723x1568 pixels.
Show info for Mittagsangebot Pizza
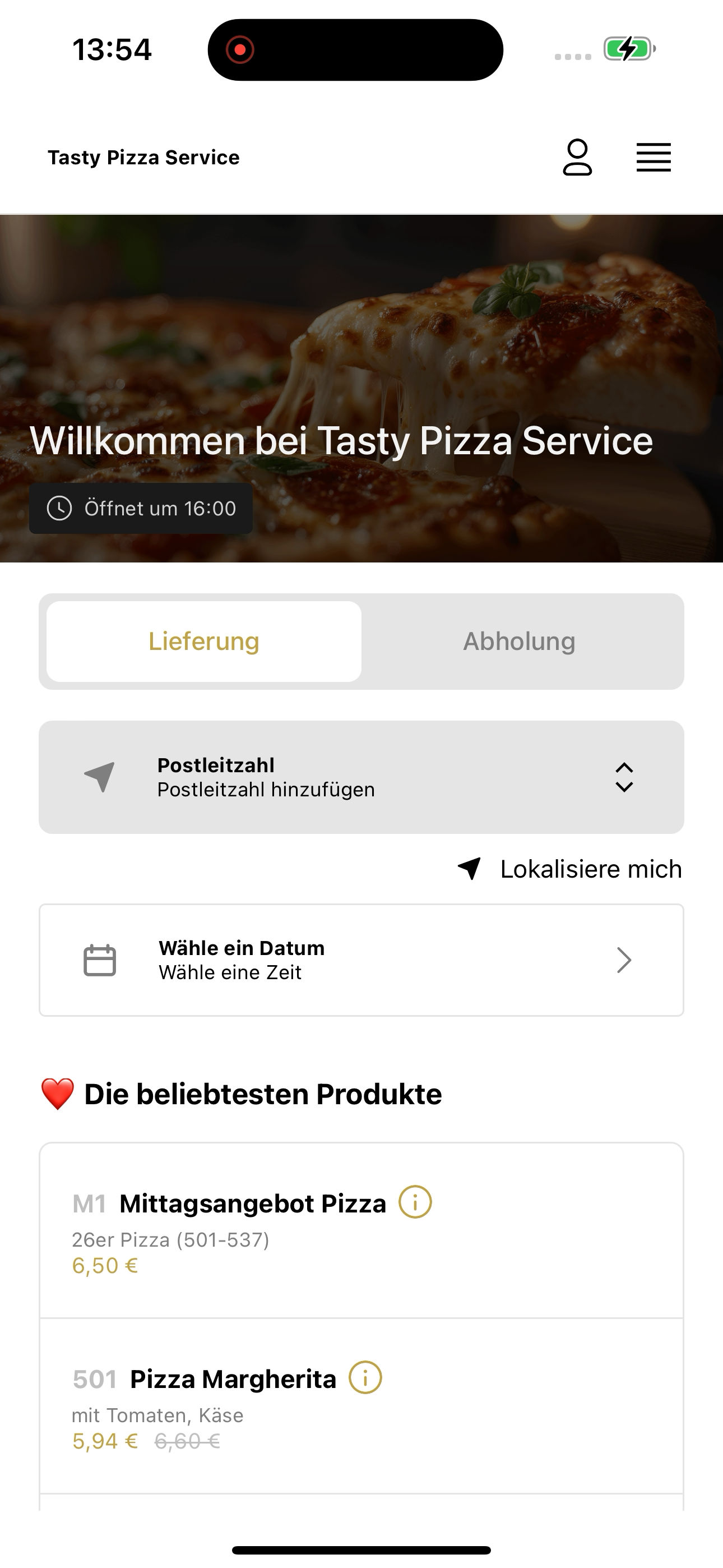pyautogui.click(x=415, y=1202)
